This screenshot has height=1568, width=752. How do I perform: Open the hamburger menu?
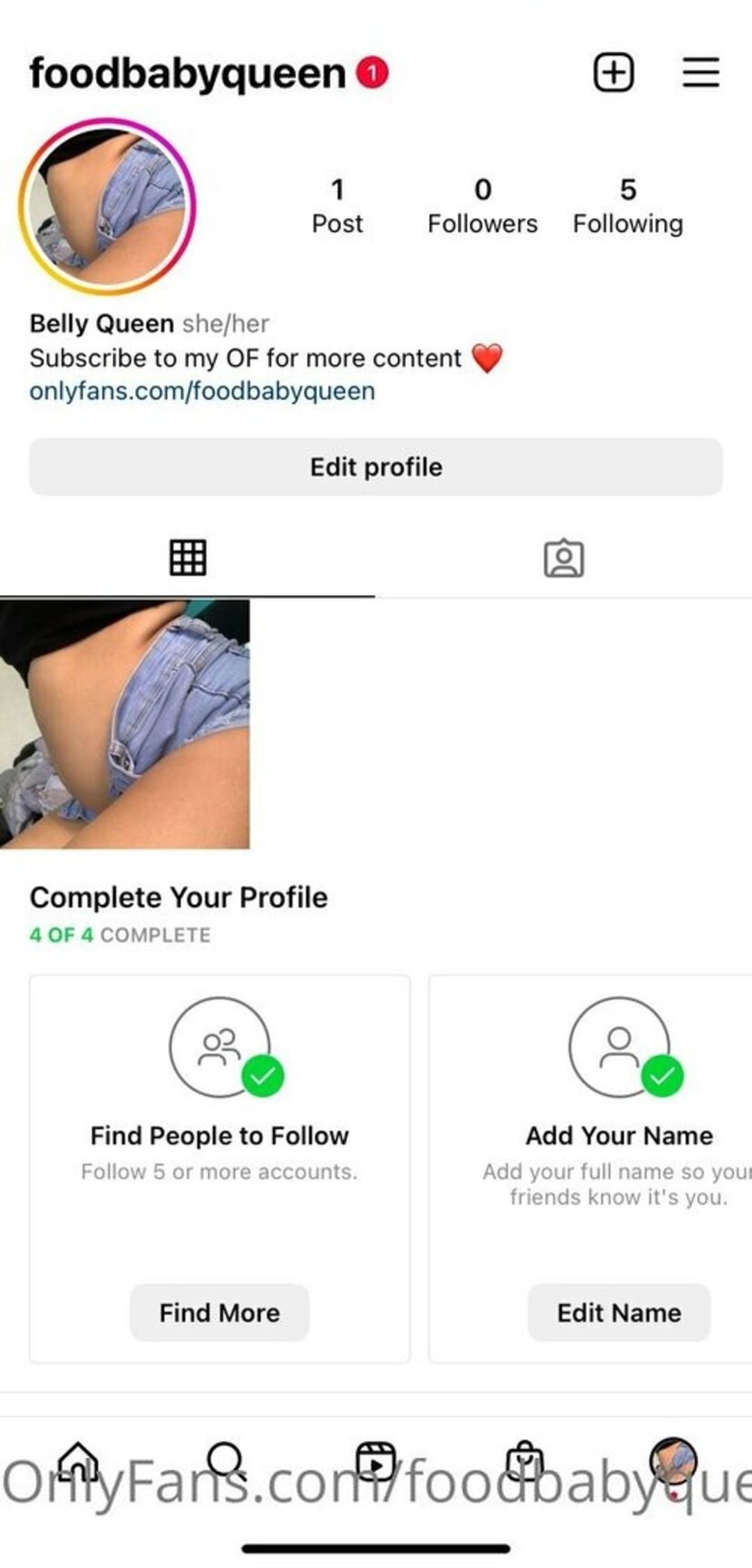tap(700, 72)
